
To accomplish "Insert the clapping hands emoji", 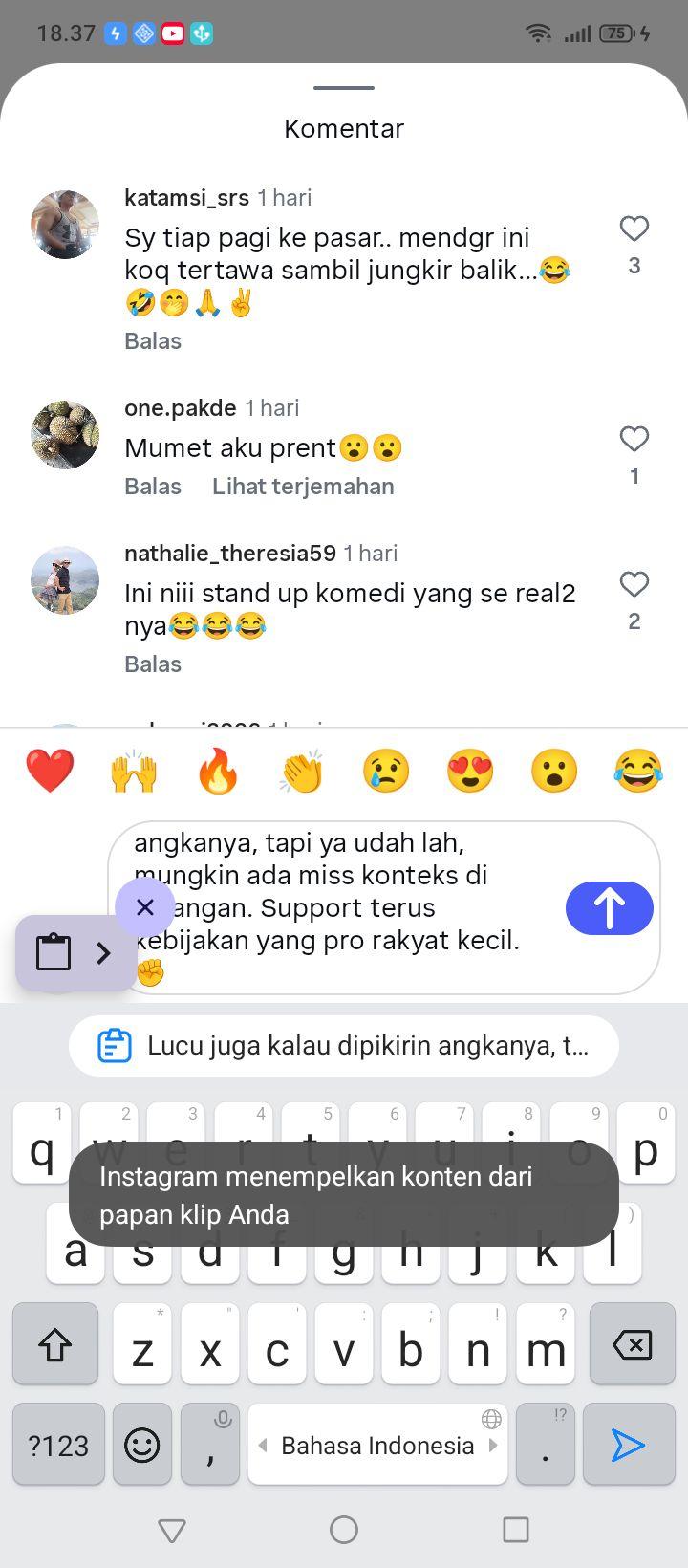I will 302,771.
